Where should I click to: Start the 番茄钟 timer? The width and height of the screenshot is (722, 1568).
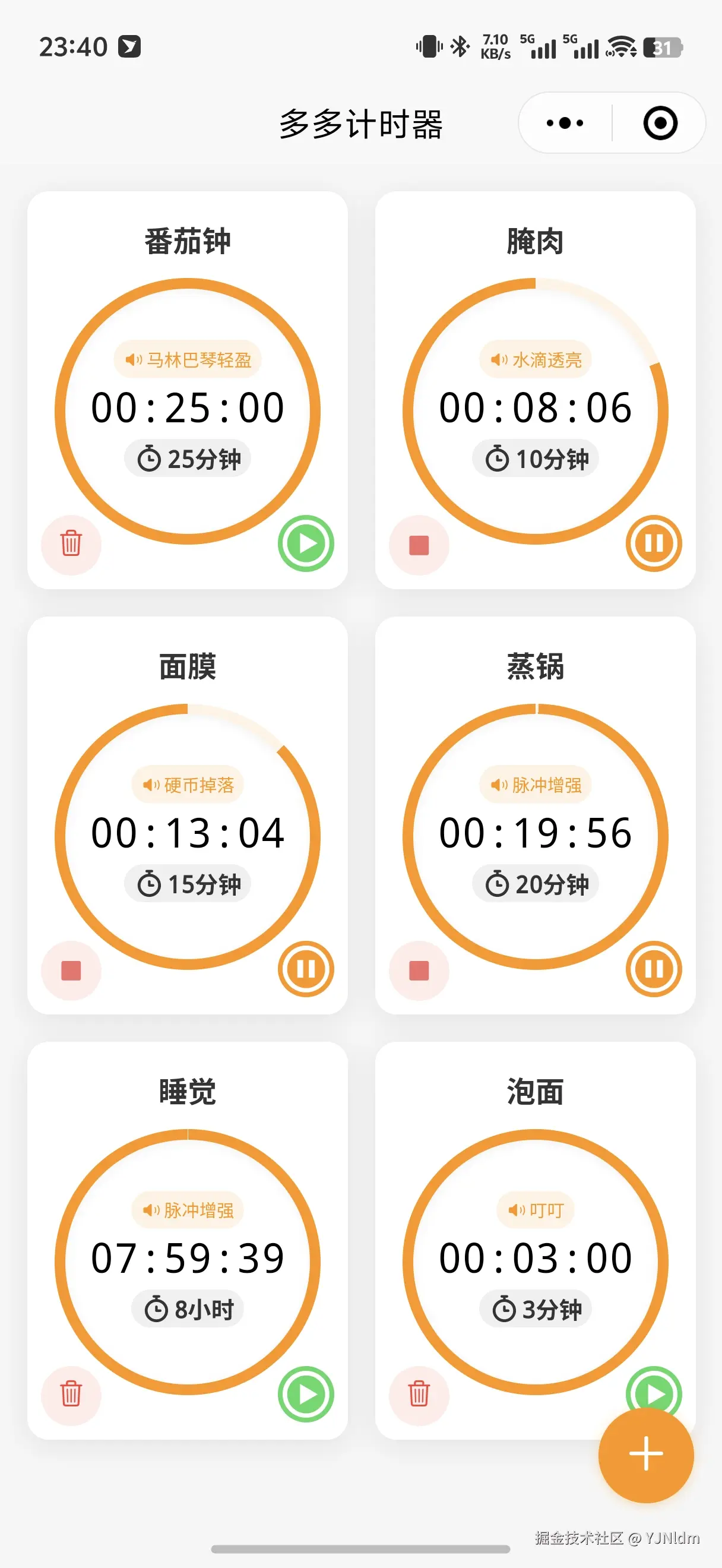pyautogui.click(x=306, y=543)
